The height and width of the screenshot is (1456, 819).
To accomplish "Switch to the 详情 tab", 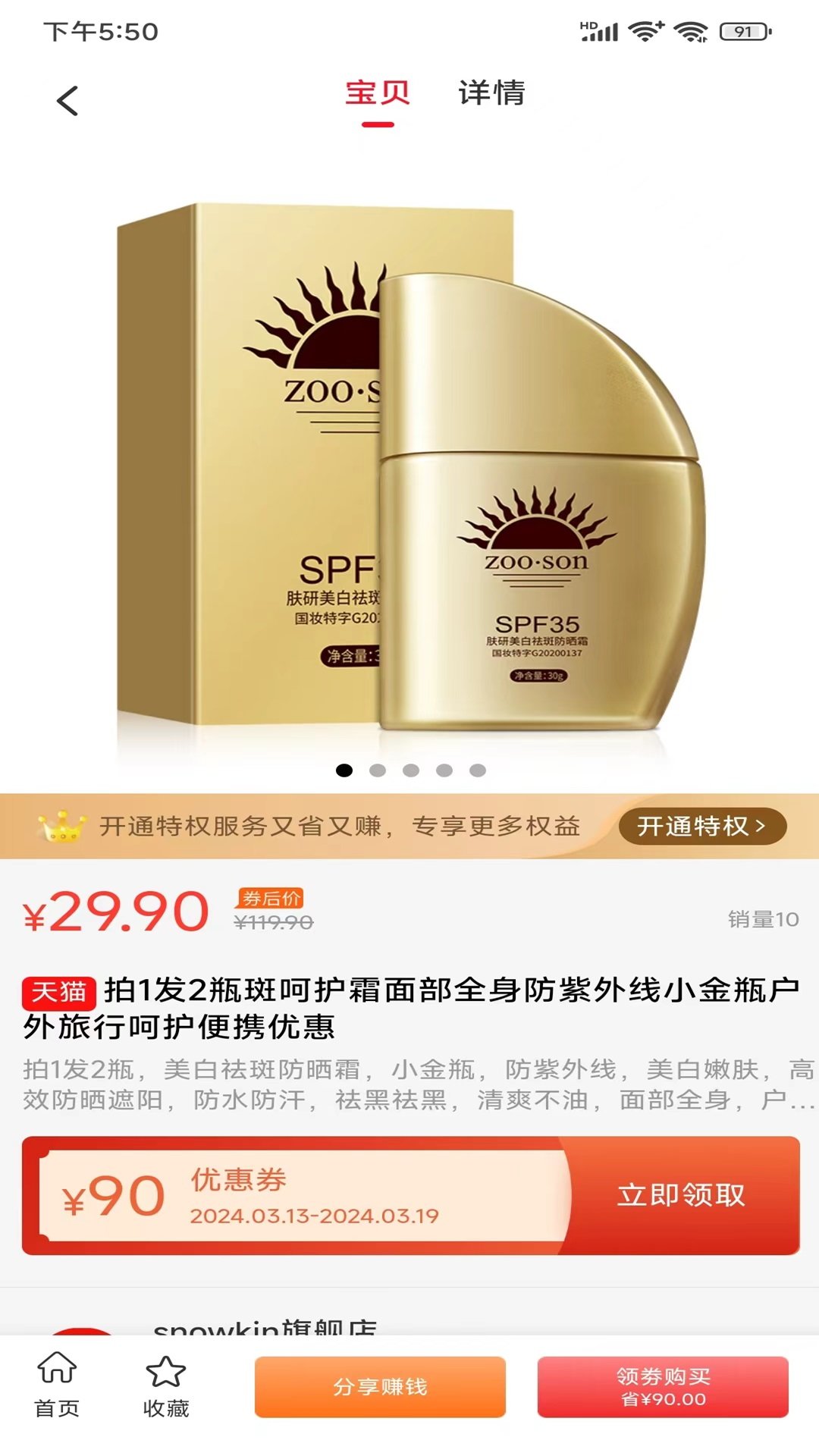I will [491, 94].
